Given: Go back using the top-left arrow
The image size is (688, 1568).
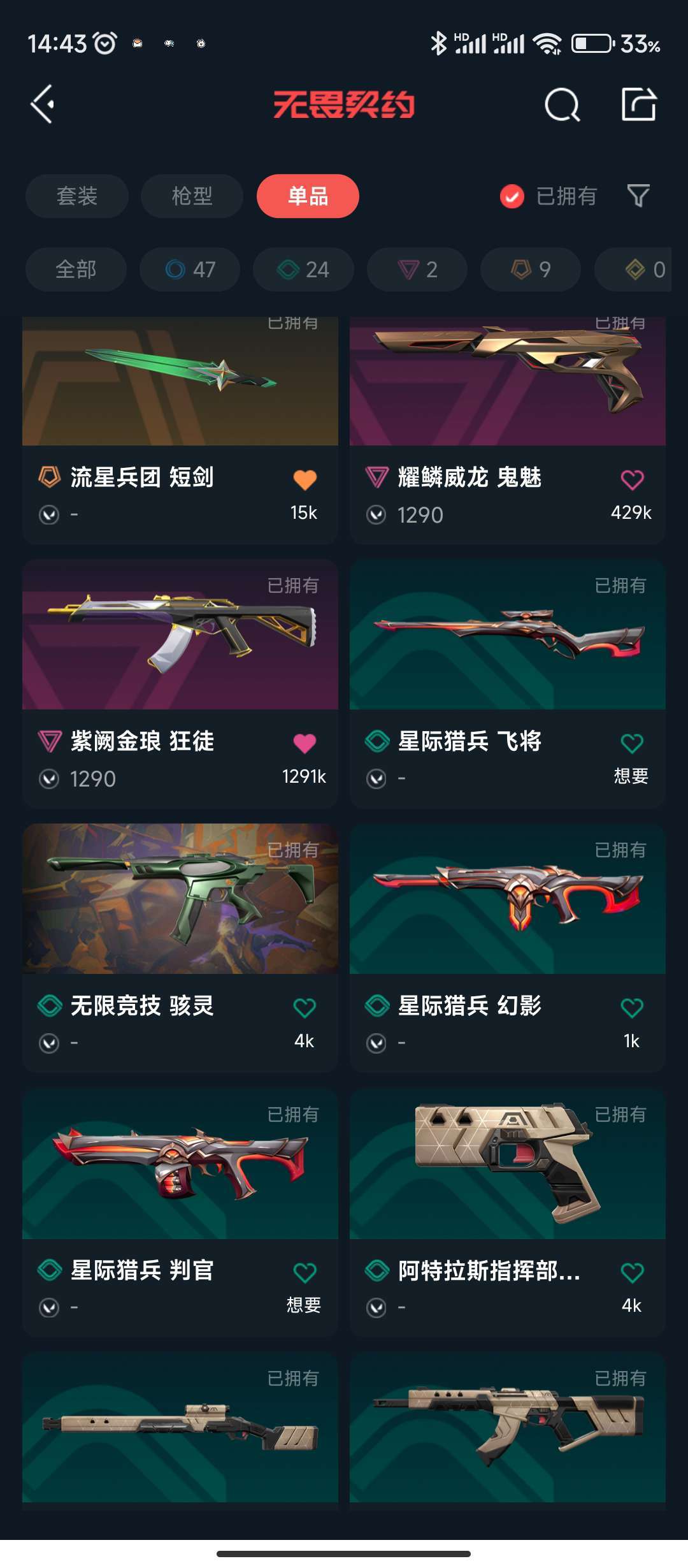Looking at the screenshot, I should [43, 104].
